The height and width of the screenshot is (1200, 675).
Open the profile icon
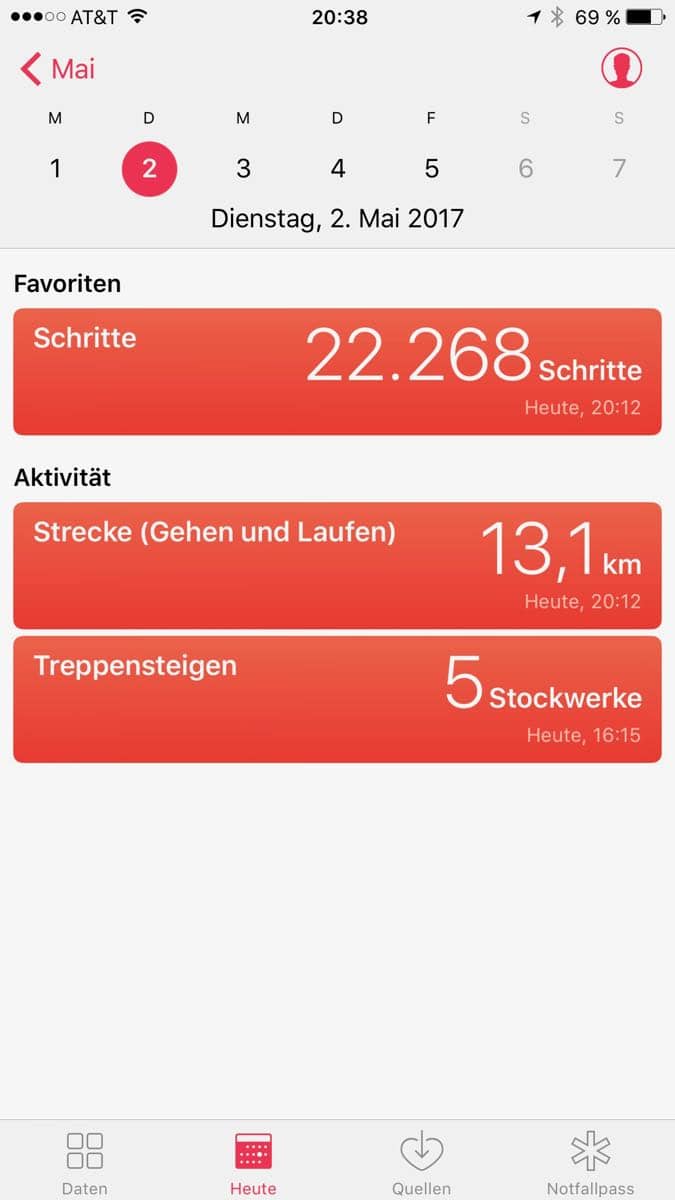tap(621, 68)
